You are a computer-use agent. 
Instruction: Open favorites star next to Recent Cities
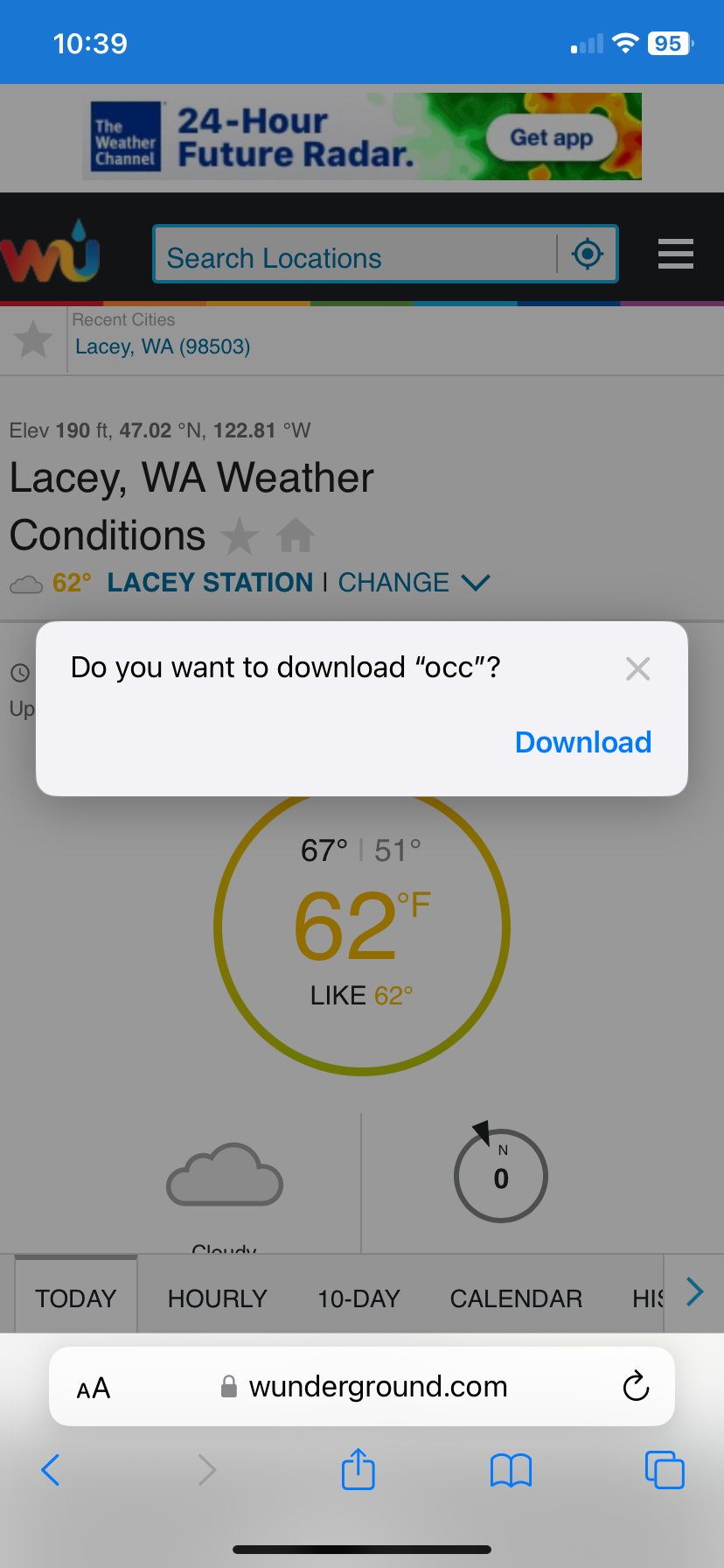point(33,339)
